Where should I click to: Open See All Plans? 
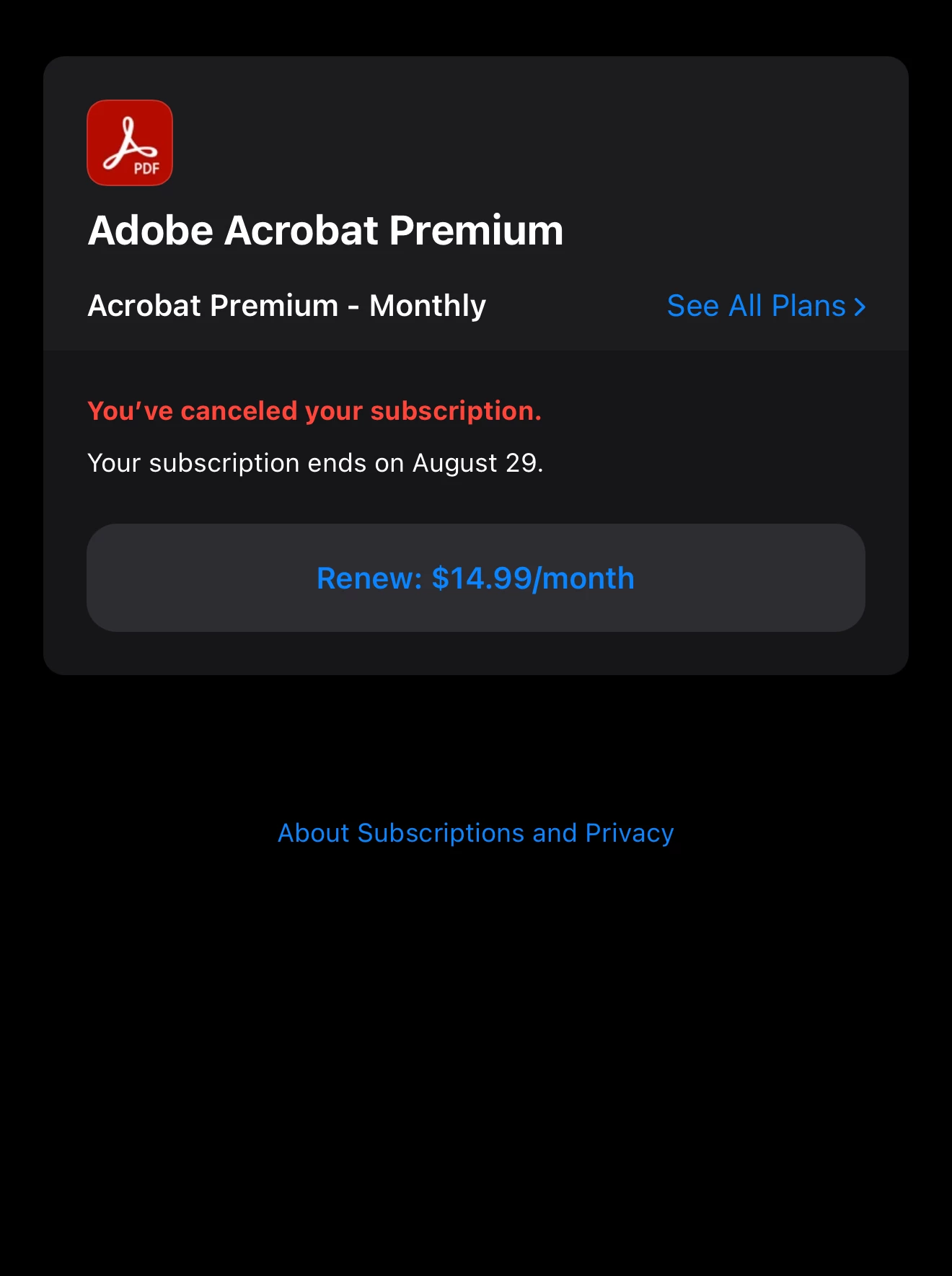[x=766, y=306]
